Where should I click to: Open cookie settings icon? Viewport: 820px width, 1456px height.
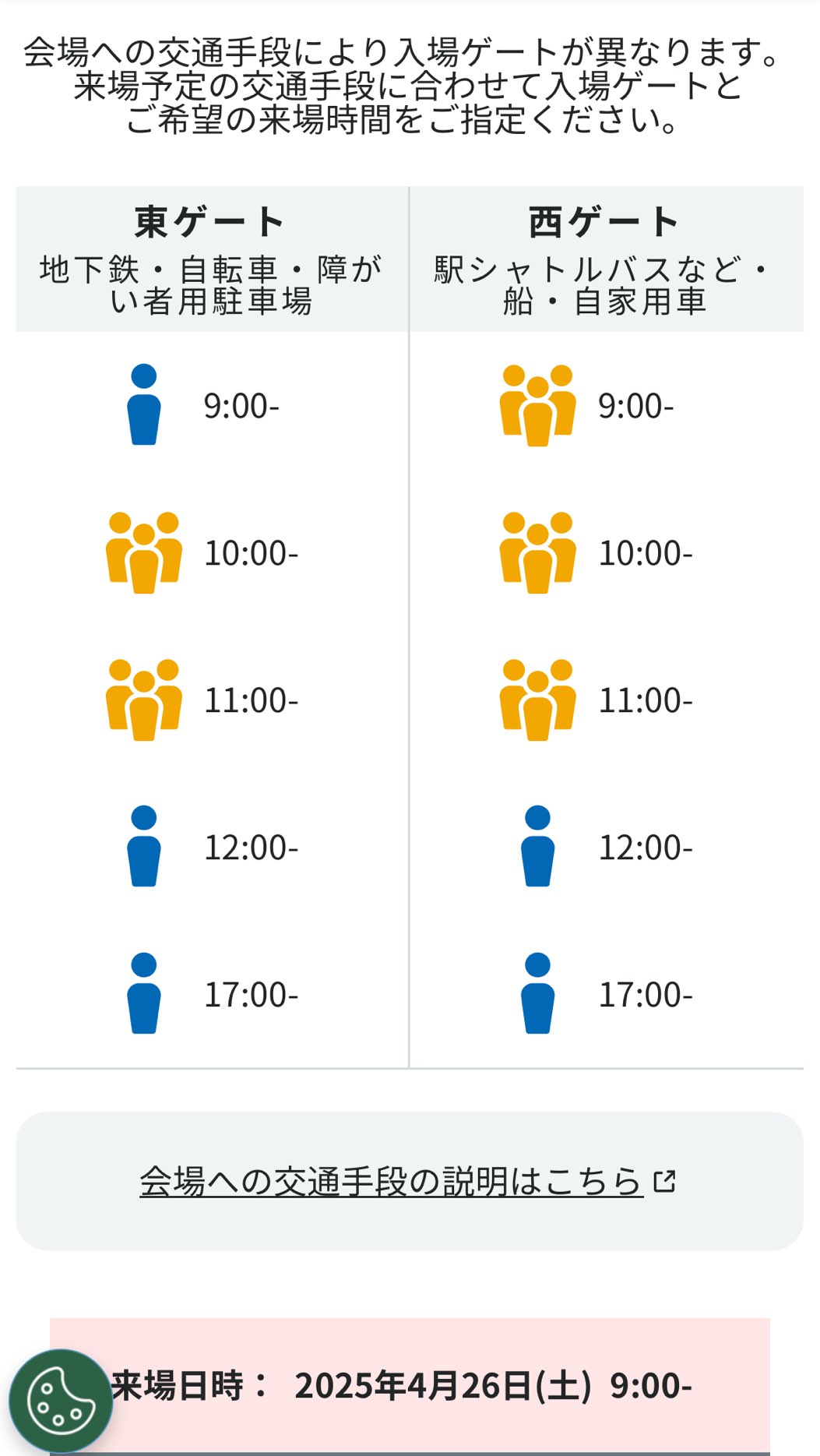(61, 1401)
